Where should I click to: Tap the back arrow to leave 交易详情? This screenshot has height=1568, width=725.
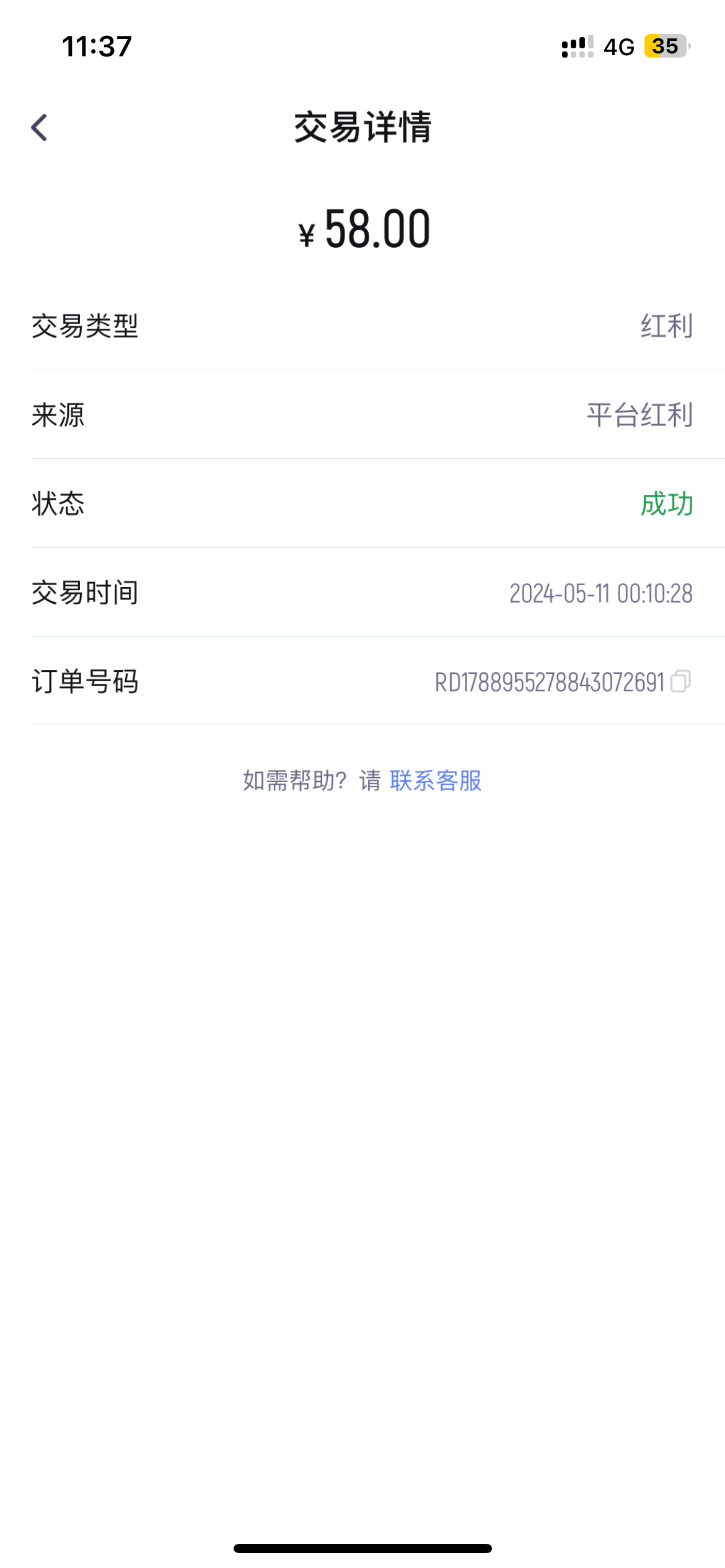click(38, 128)
